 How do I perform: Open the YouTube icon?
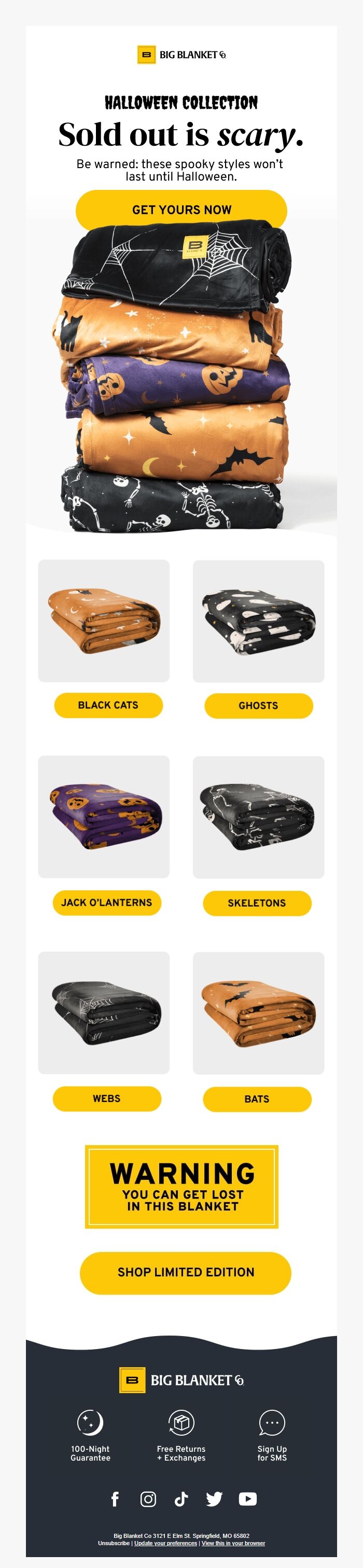coord(247,1498)
